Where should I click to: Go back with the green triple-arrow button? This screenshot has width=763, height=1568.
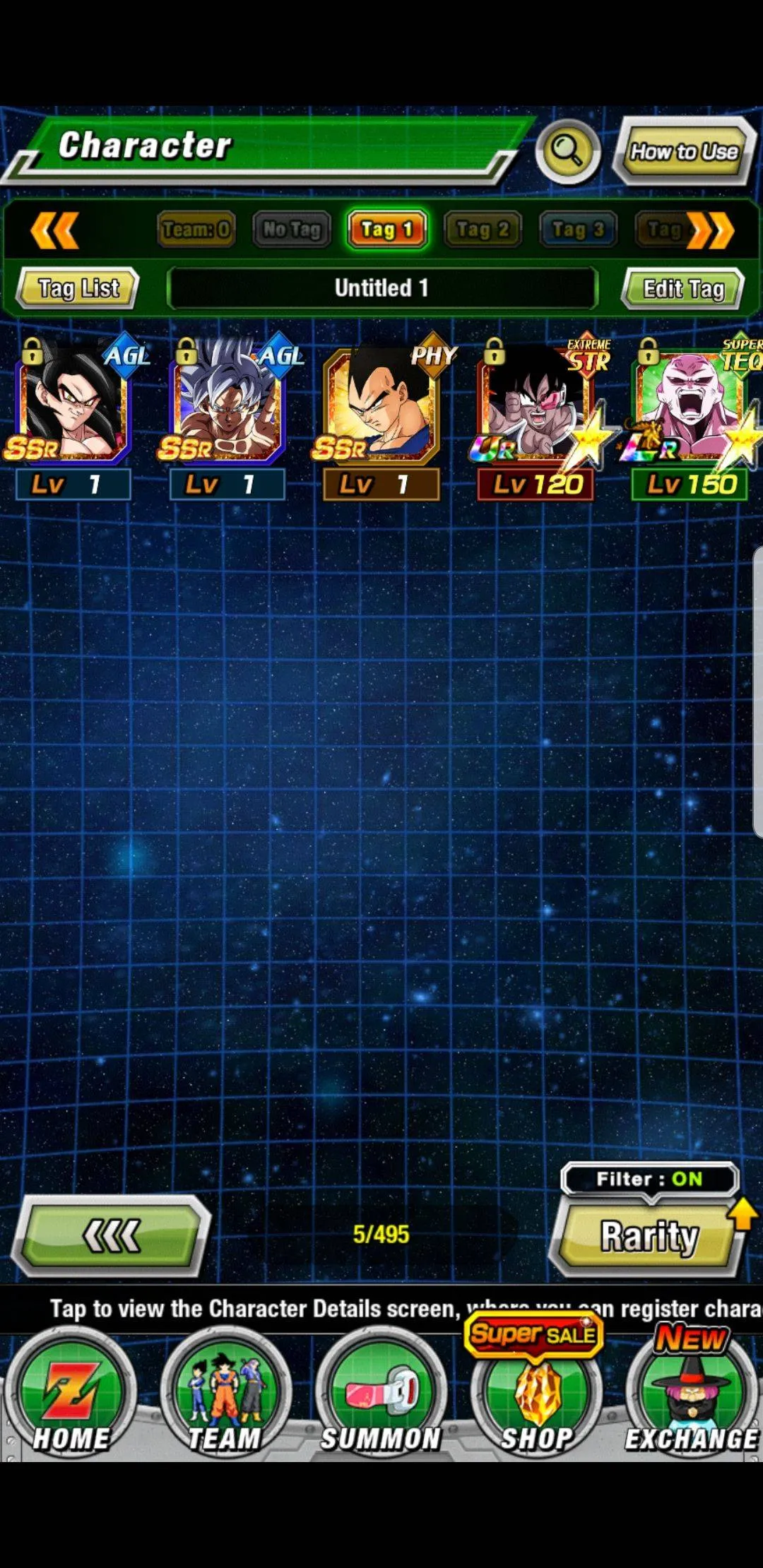pos(111,1235)
